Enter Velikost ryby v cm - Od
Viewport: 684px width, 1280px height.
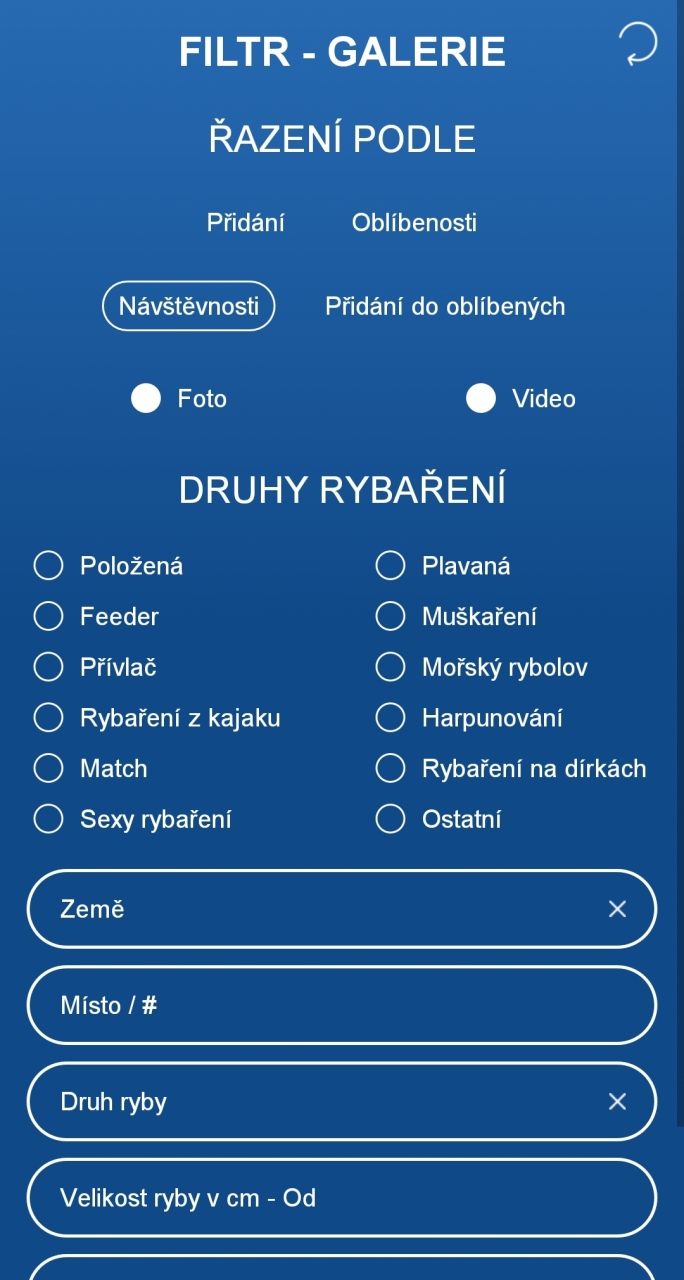point(340,1197)
